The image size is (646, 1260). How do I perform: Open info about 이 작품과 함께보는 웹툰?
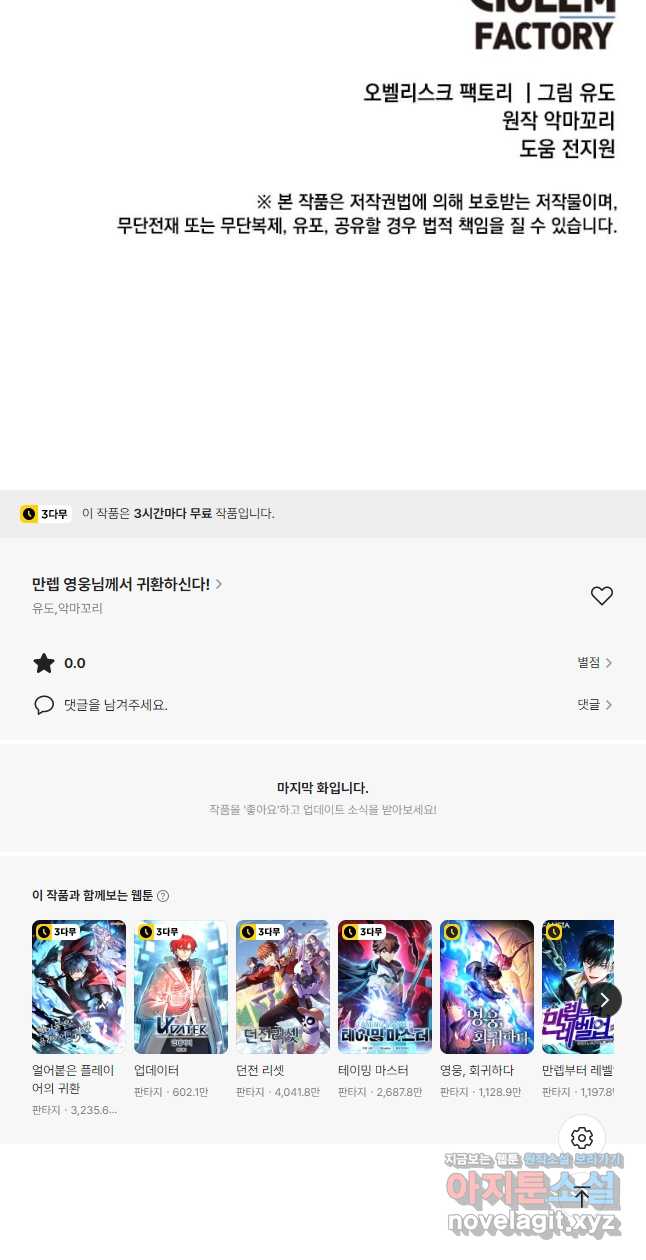[163, 896]
